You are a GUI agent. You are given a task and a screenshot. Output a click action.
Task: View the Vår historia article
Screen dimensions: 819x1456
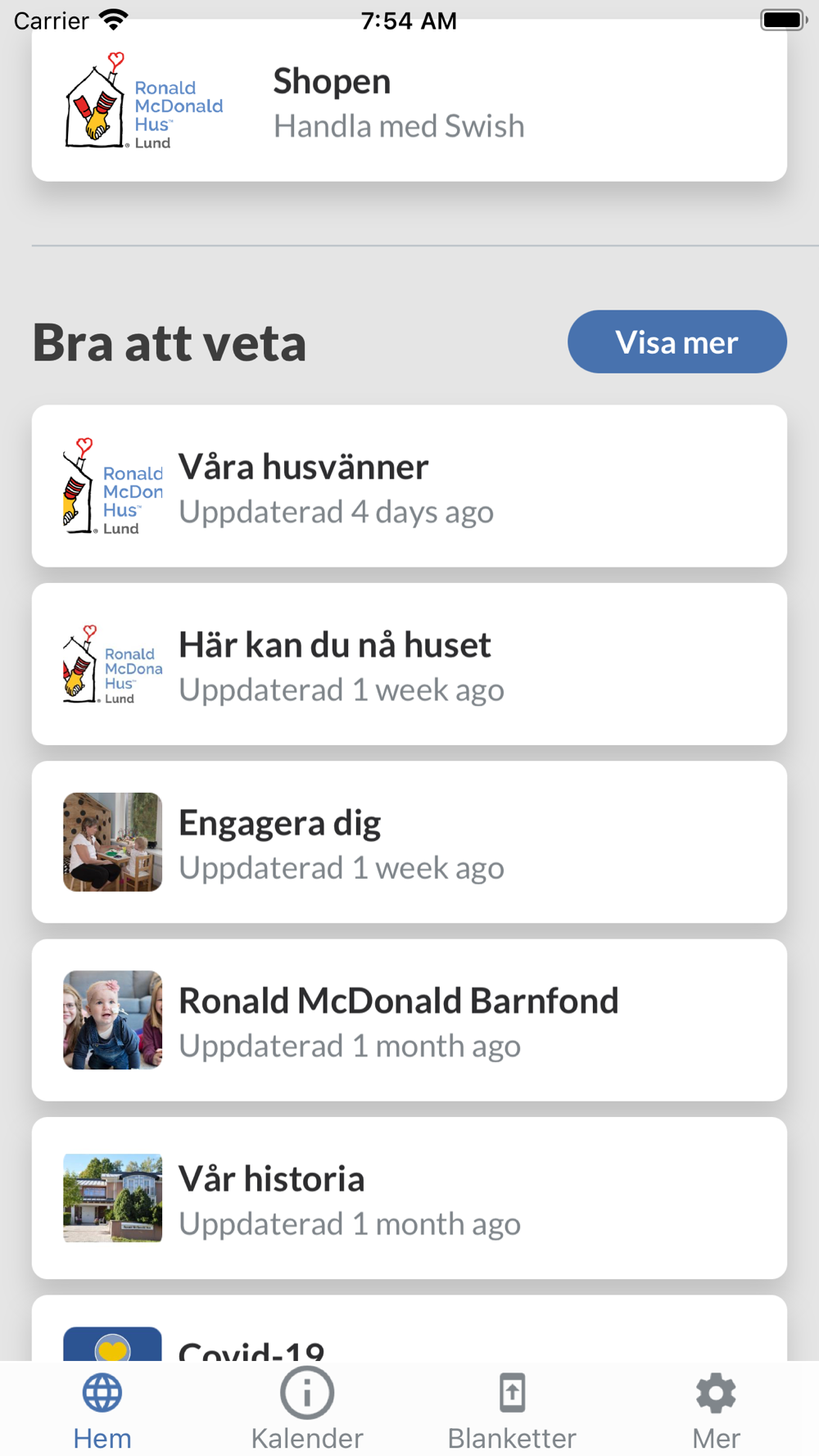[409, 1198]
